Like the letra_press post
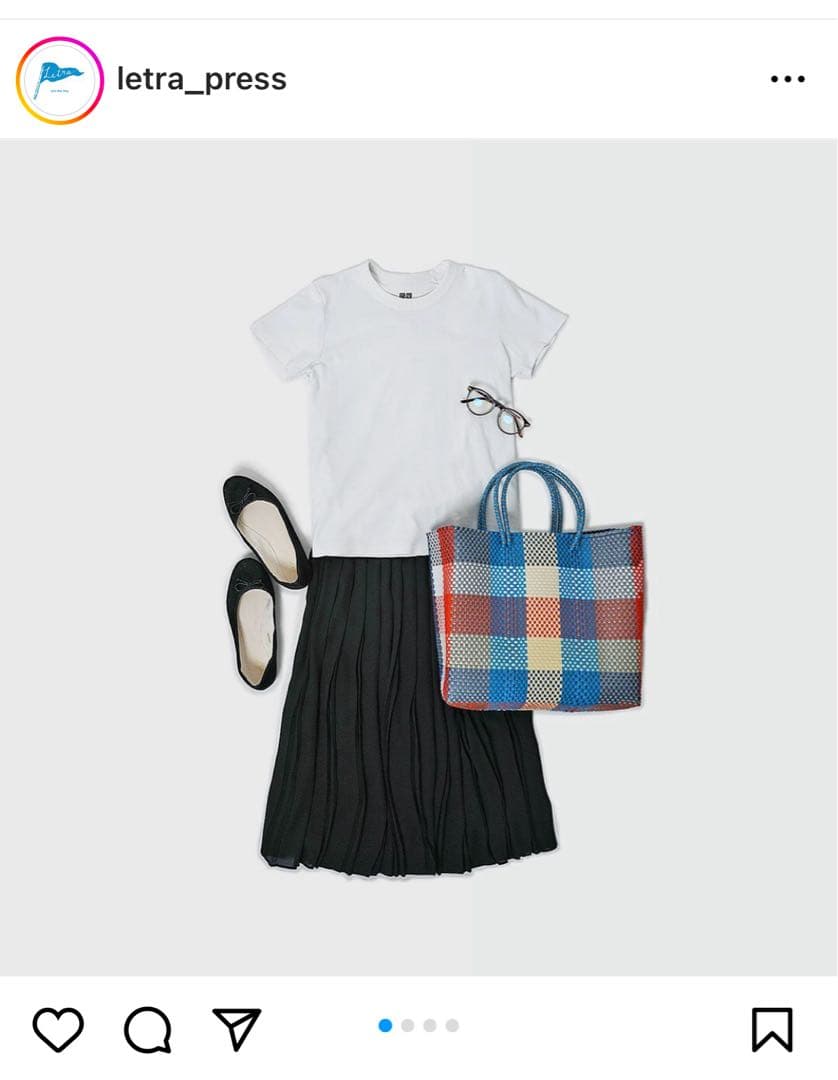This screenshot has width=838, height=1080. click(58, 1029)
